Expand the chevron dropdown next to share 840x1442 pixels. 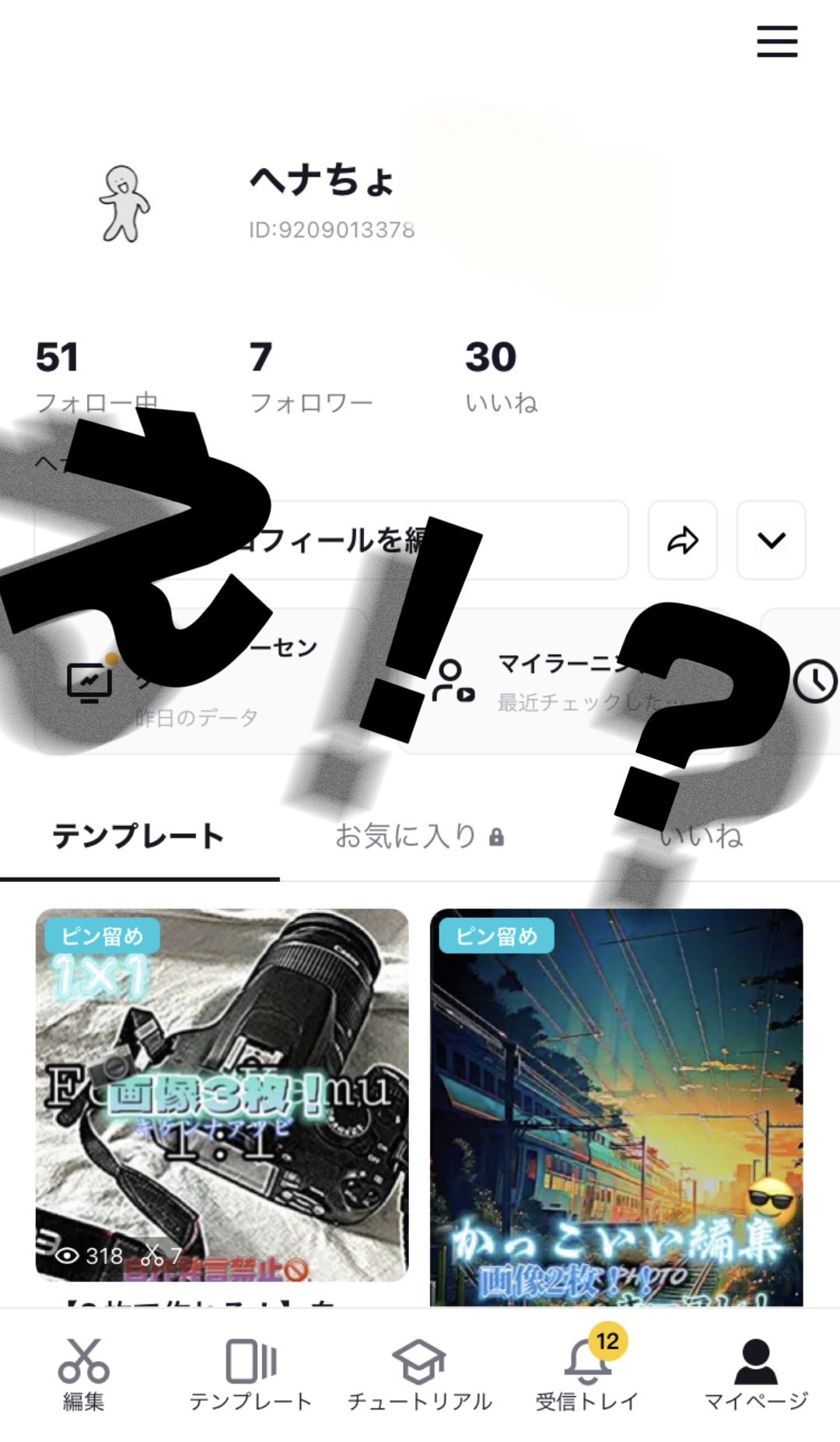[x=772, y=540]
